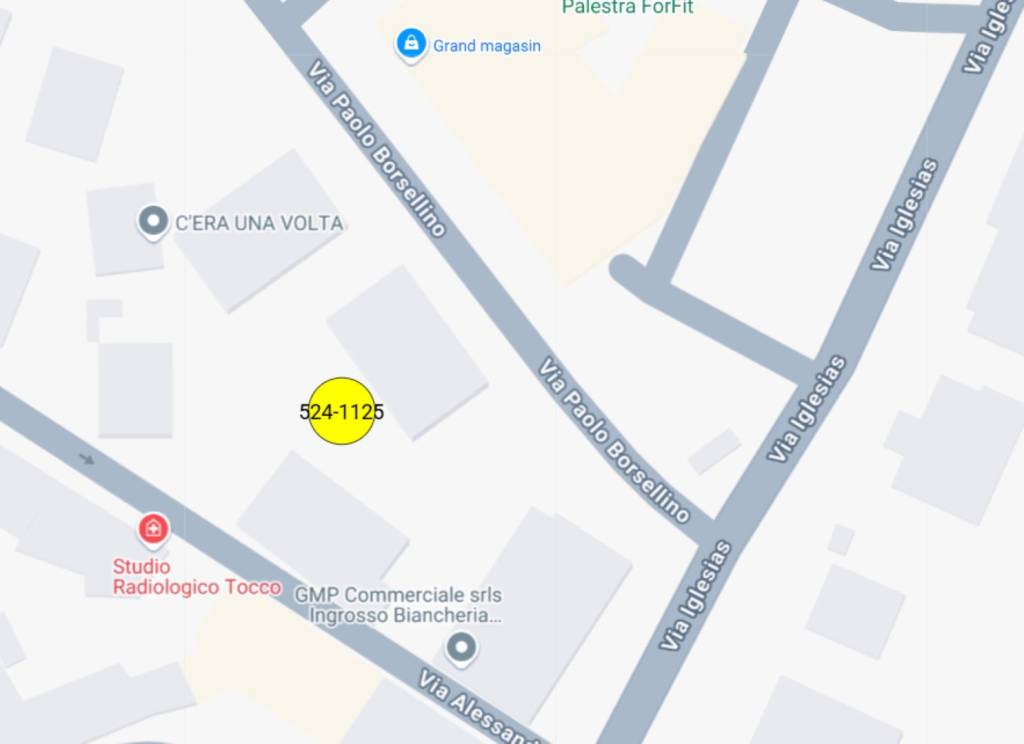Open Studio Radiologico Tocco place marker
This screenshot has width=1024, height=744.
[x=153, y=529]
